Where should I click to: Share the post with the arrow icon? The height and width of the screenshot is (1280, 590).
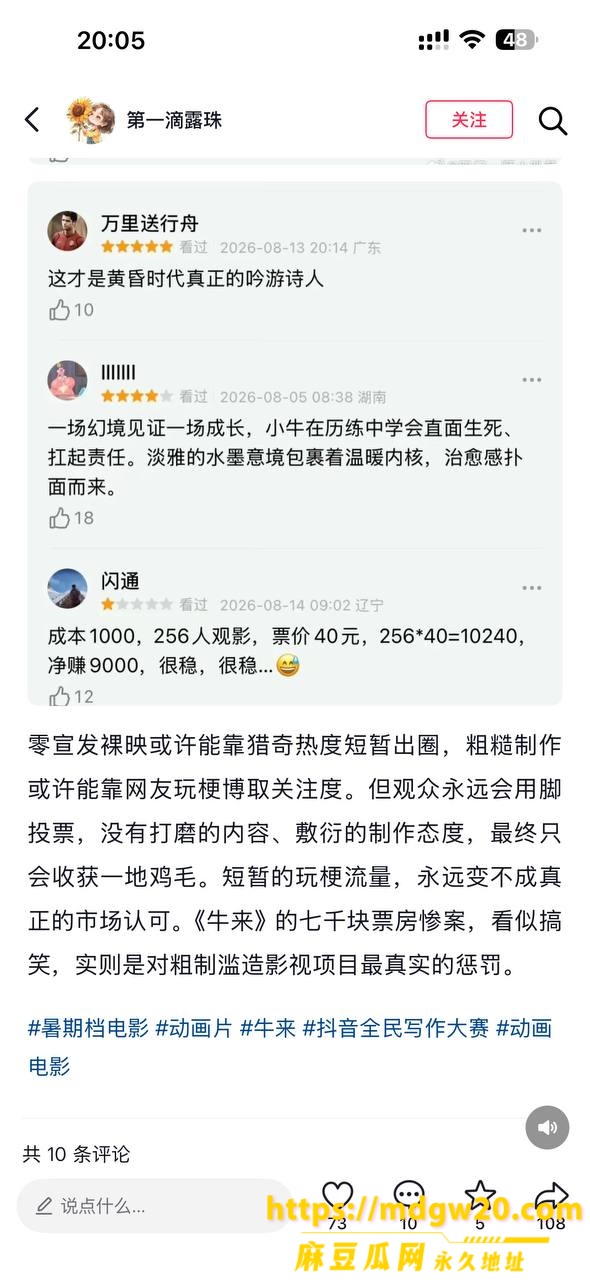[551, 1196]
